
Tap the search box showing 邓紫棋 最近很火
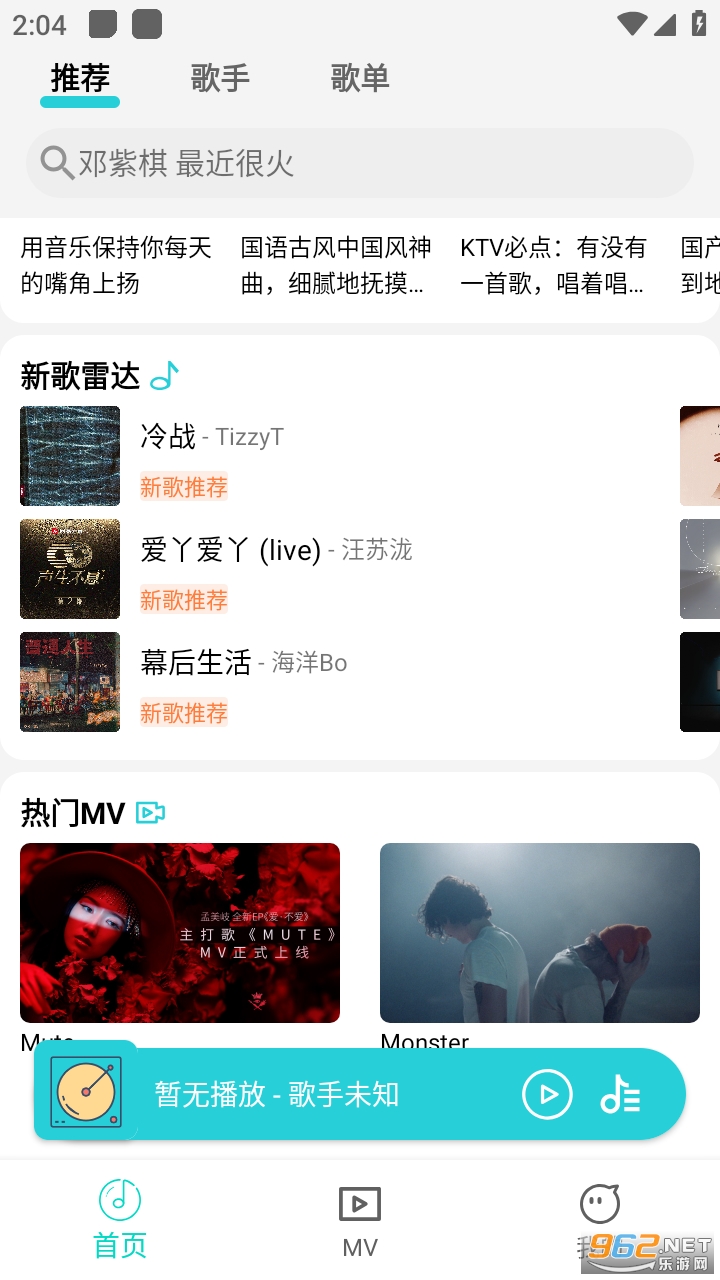point(360,163)
